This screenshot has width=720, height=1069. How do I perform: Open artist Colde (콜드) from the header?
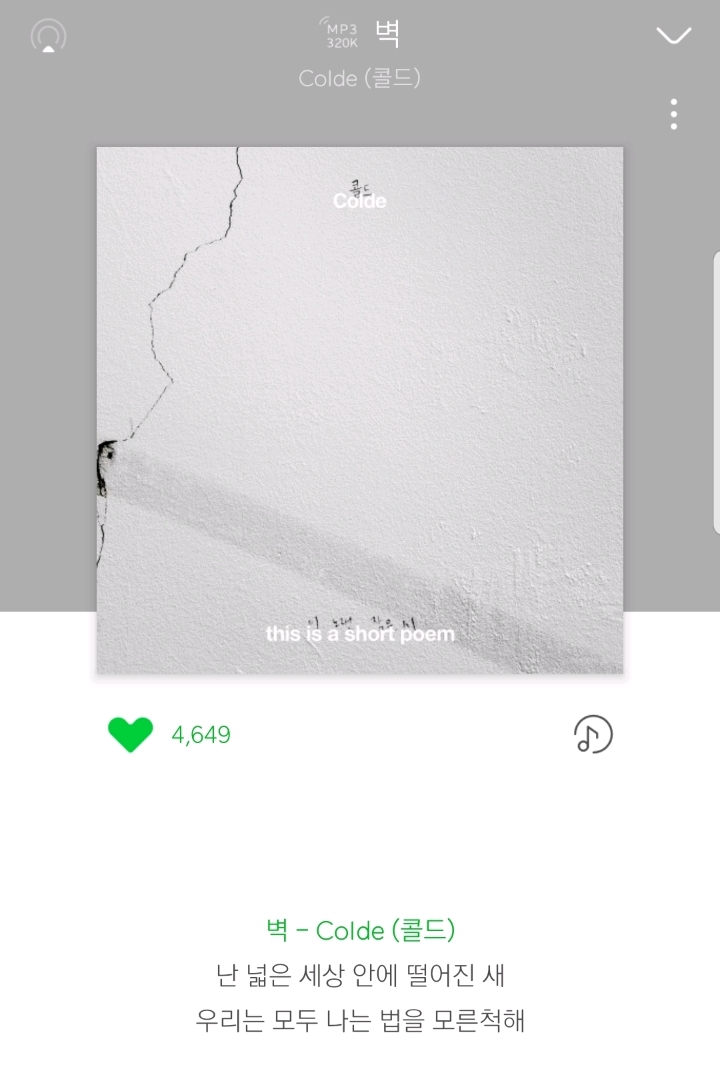pos(359,79)
